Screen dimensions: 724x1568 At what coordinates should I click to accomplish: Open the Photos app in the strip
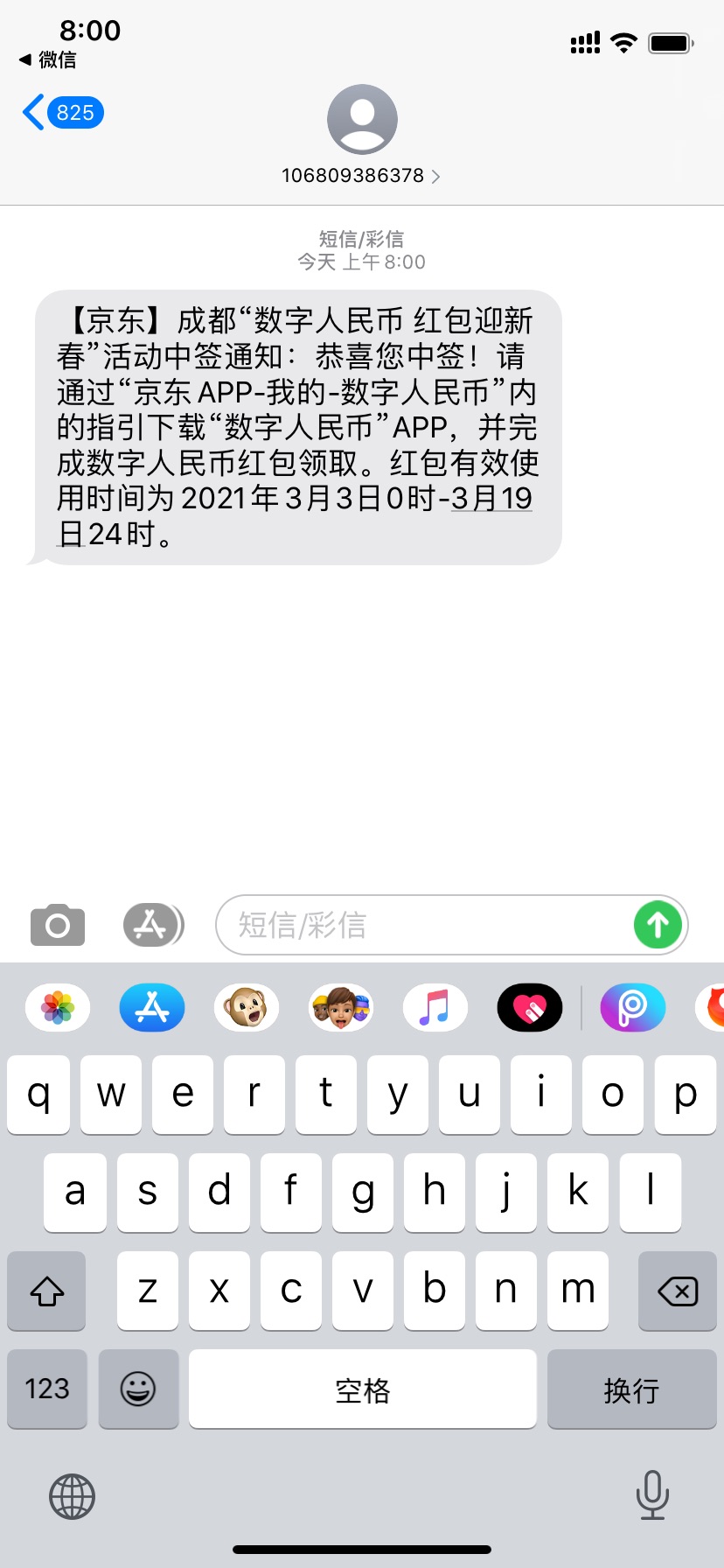pos(58,1008)
